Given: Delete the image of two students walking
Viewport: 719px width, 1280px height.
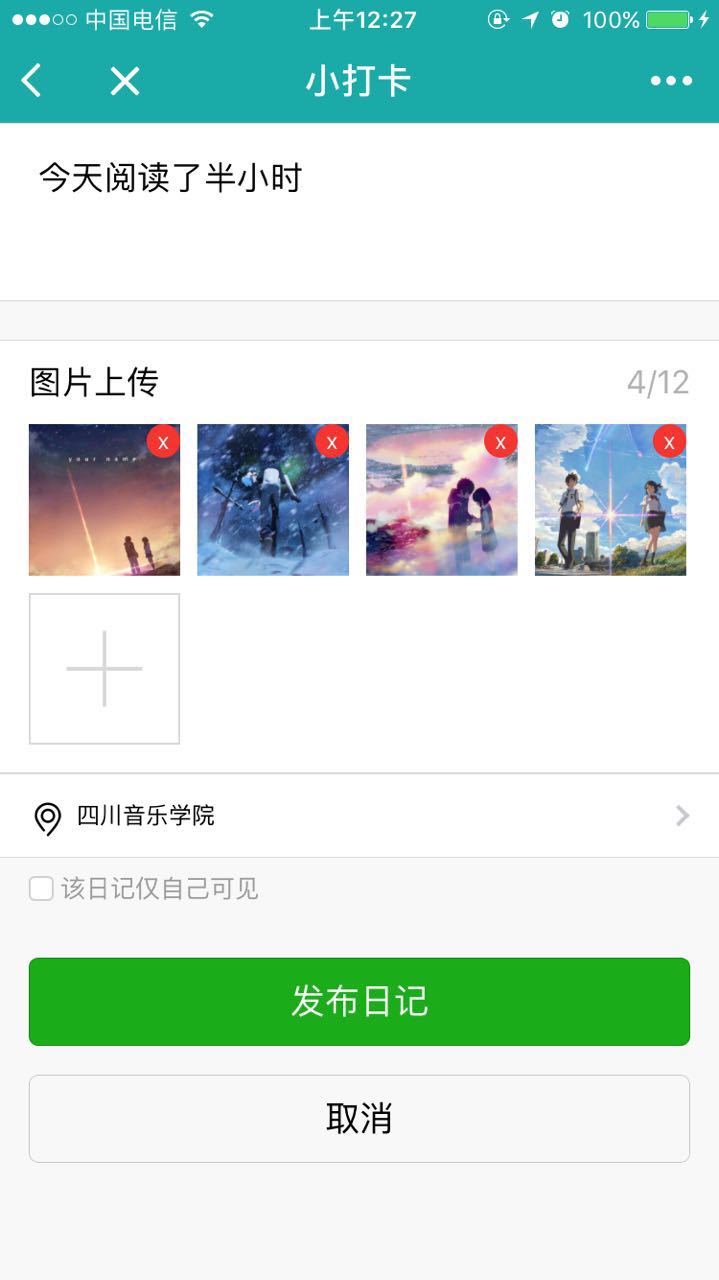Looking at the screenshot, I should (x=670, y=441).
